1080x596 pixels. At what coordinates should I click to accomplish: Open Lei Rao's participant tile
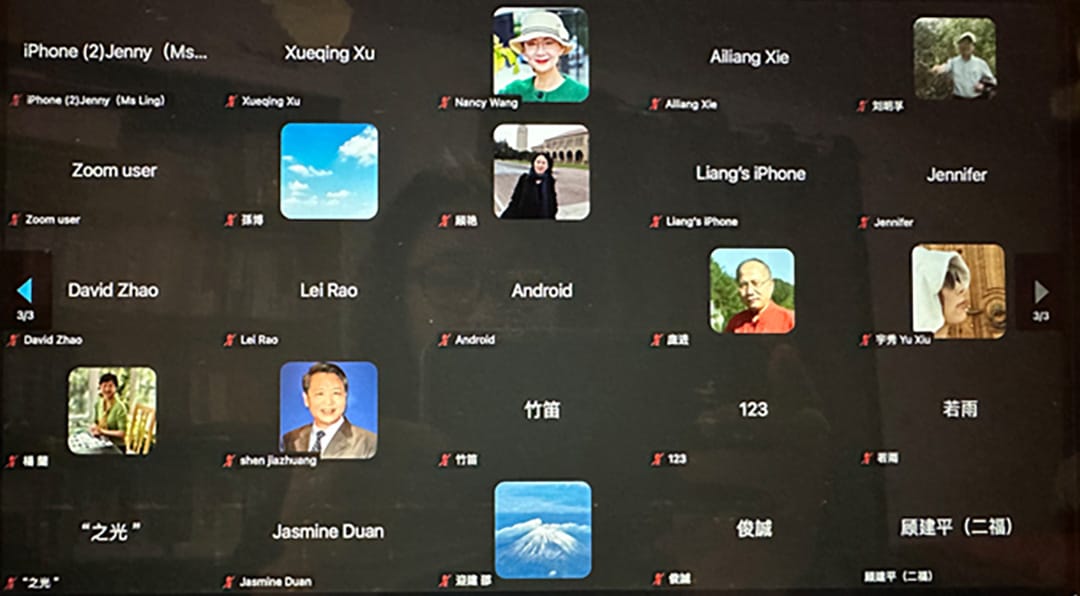329,291
